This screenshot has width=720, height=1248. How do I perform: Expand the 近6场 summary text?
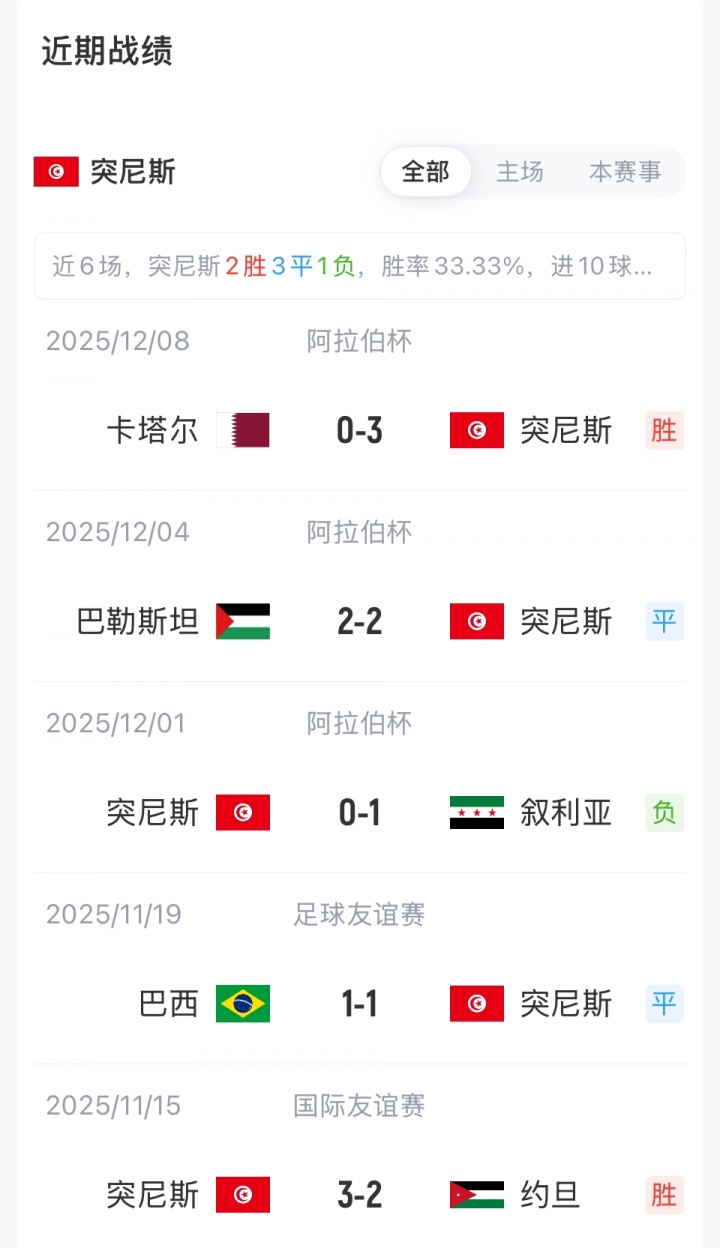click(x=360, y=266)
